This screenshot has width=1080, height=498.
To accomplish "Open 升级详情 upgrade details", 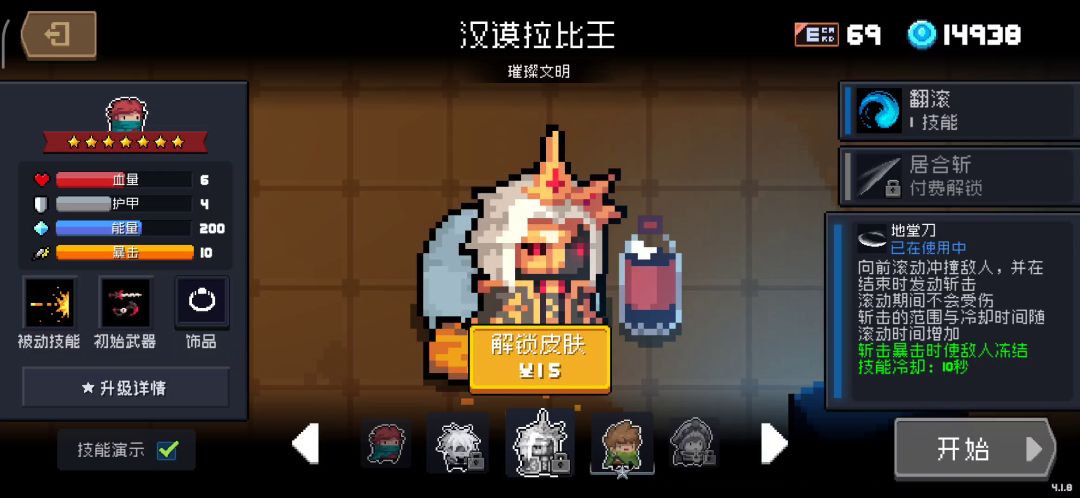I will (126, 388).
